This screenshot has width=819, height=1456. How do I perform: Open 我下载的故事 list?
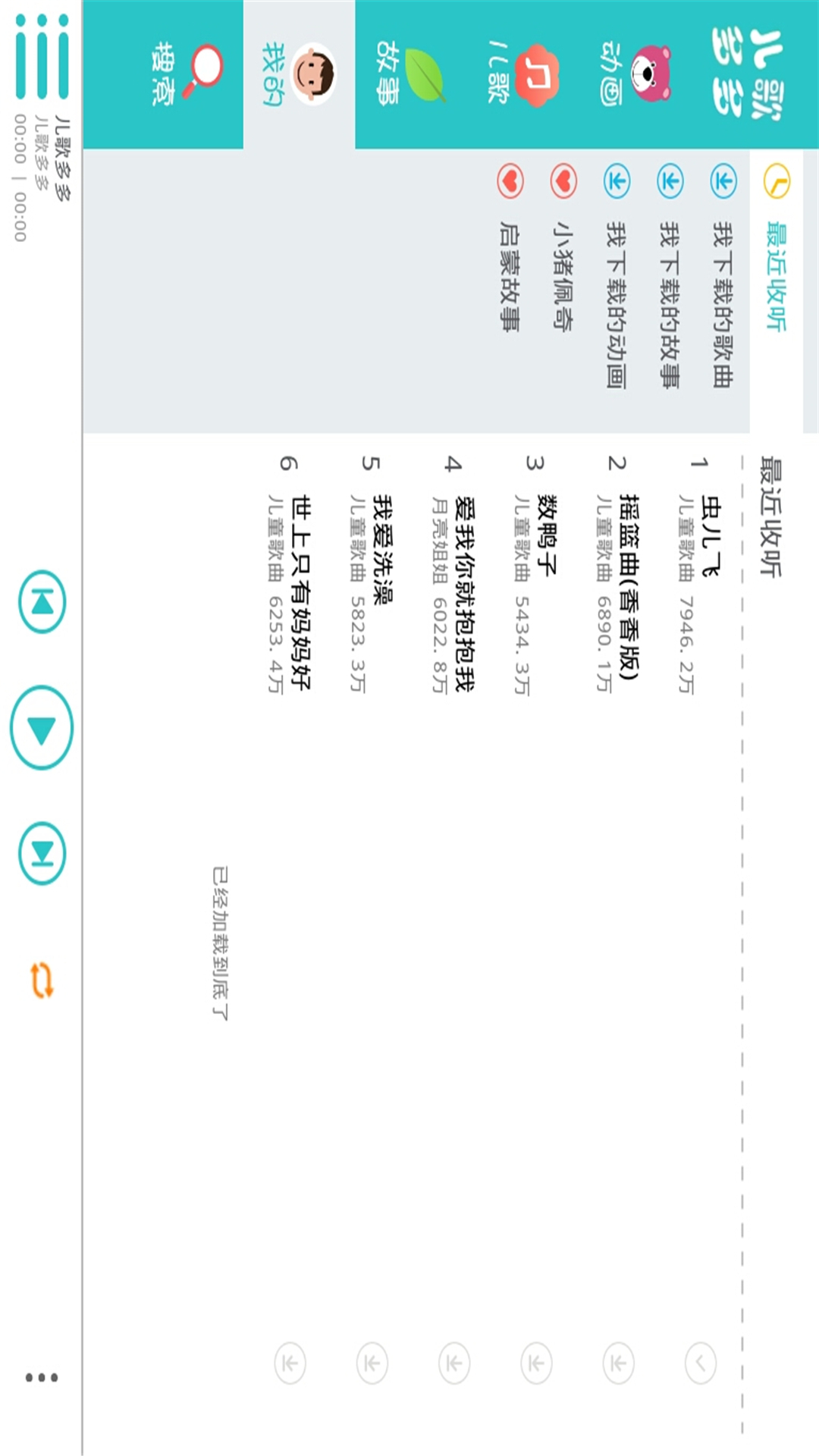(x=670, y=303)
